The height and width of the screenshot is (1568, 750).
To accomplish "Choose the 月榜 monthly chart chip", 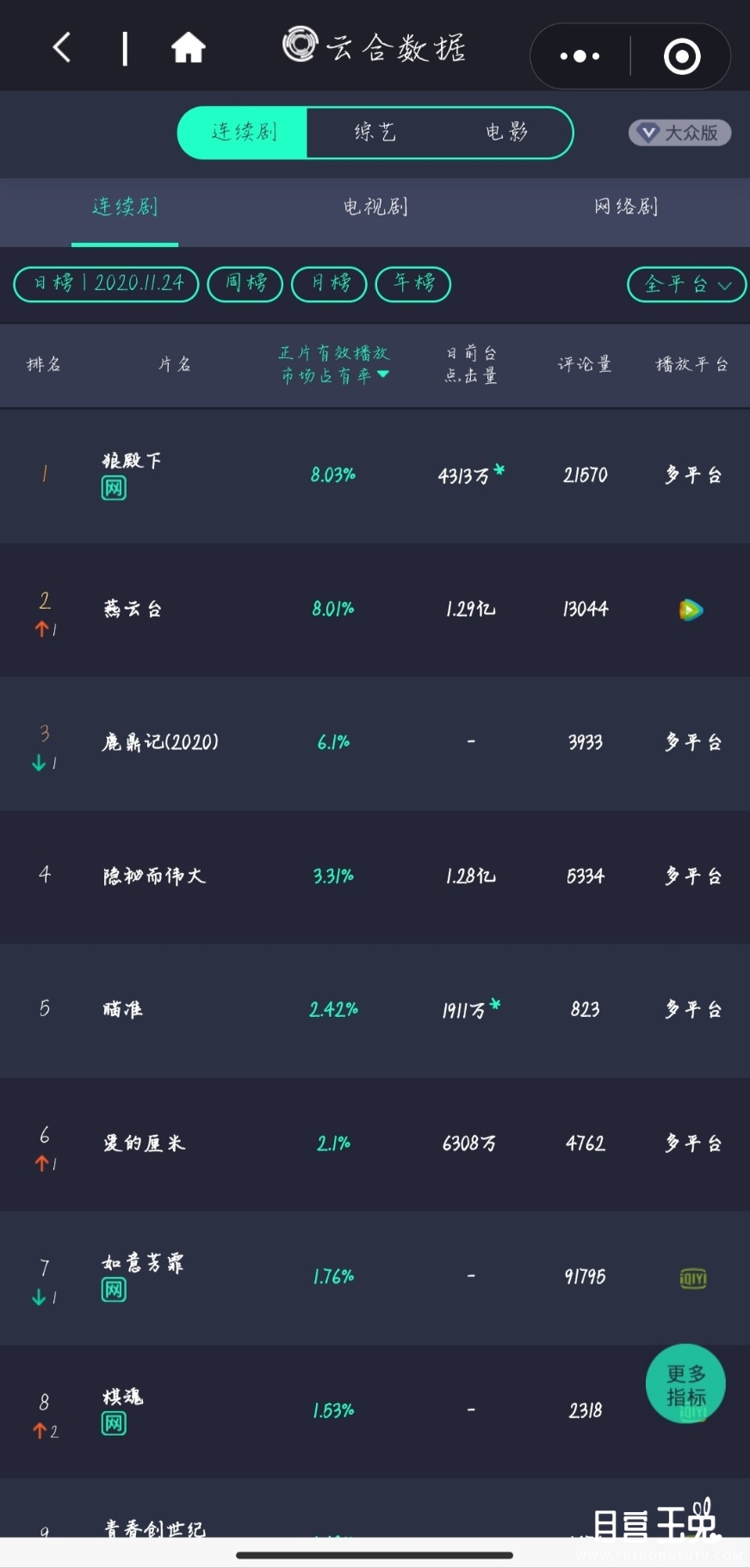I will 330,283.
